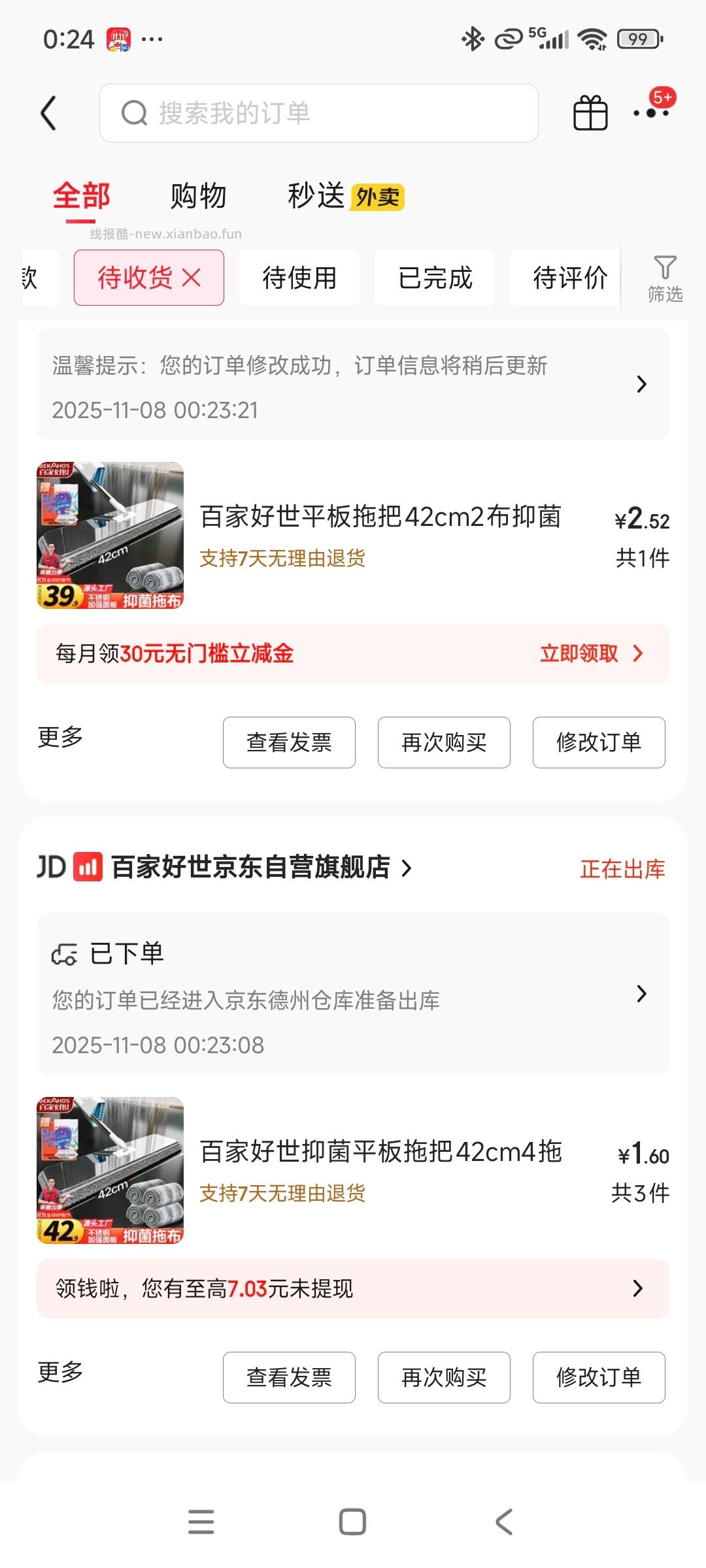This screenshot has width=706, height=1568.
Task: Open the three-dot more menu with 5+ badge
Action: (650, 114)
